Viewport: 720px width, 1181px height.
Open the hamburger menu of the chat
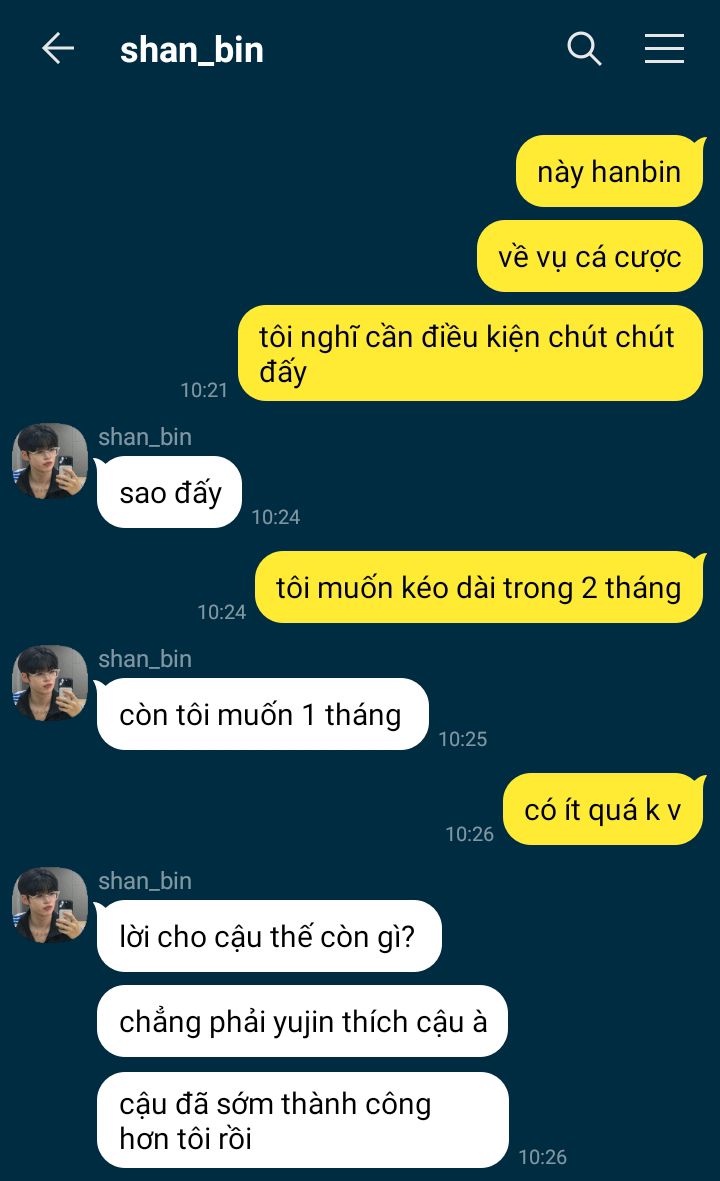[x=664, y=49]
